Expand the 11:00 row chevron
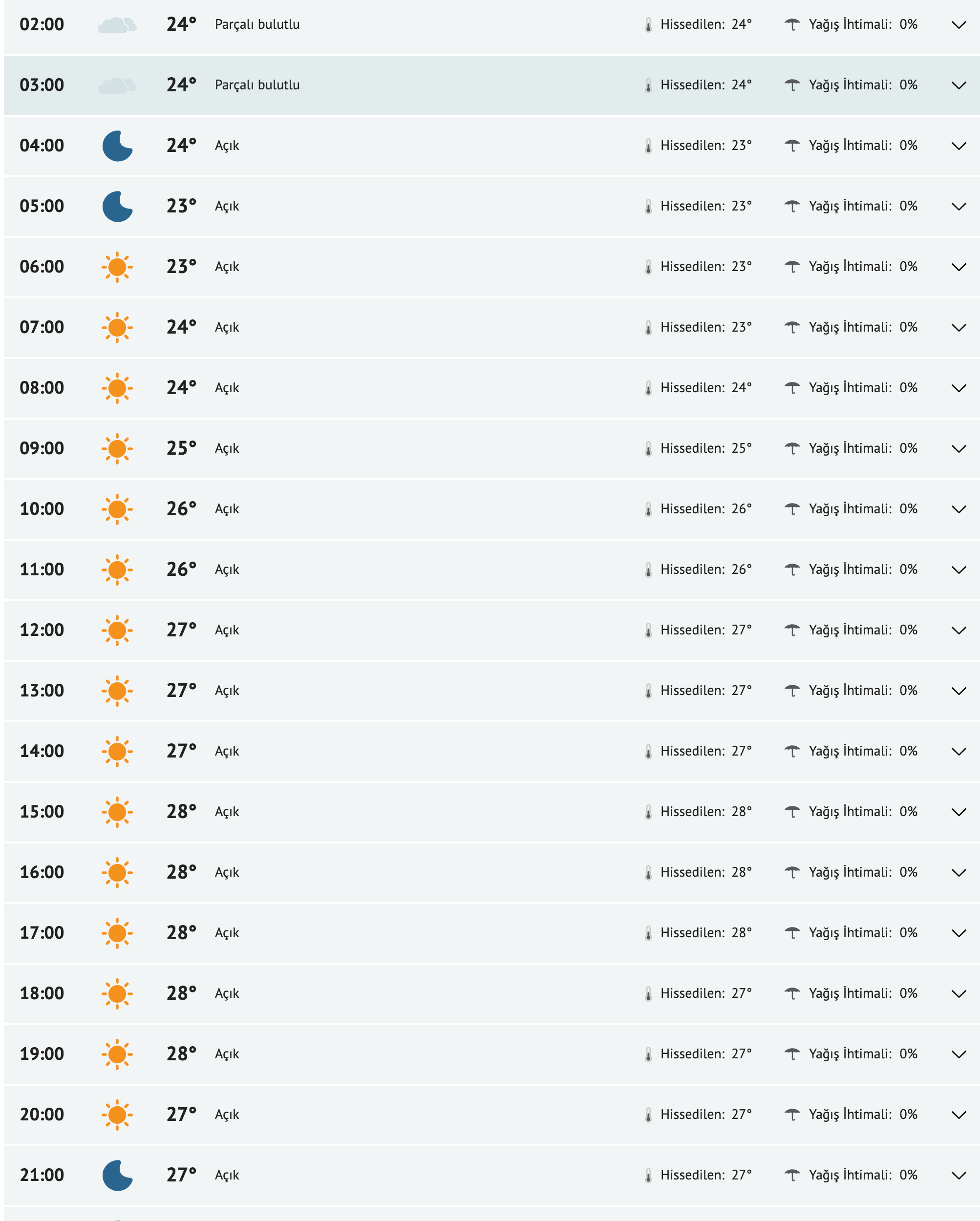 959,570
